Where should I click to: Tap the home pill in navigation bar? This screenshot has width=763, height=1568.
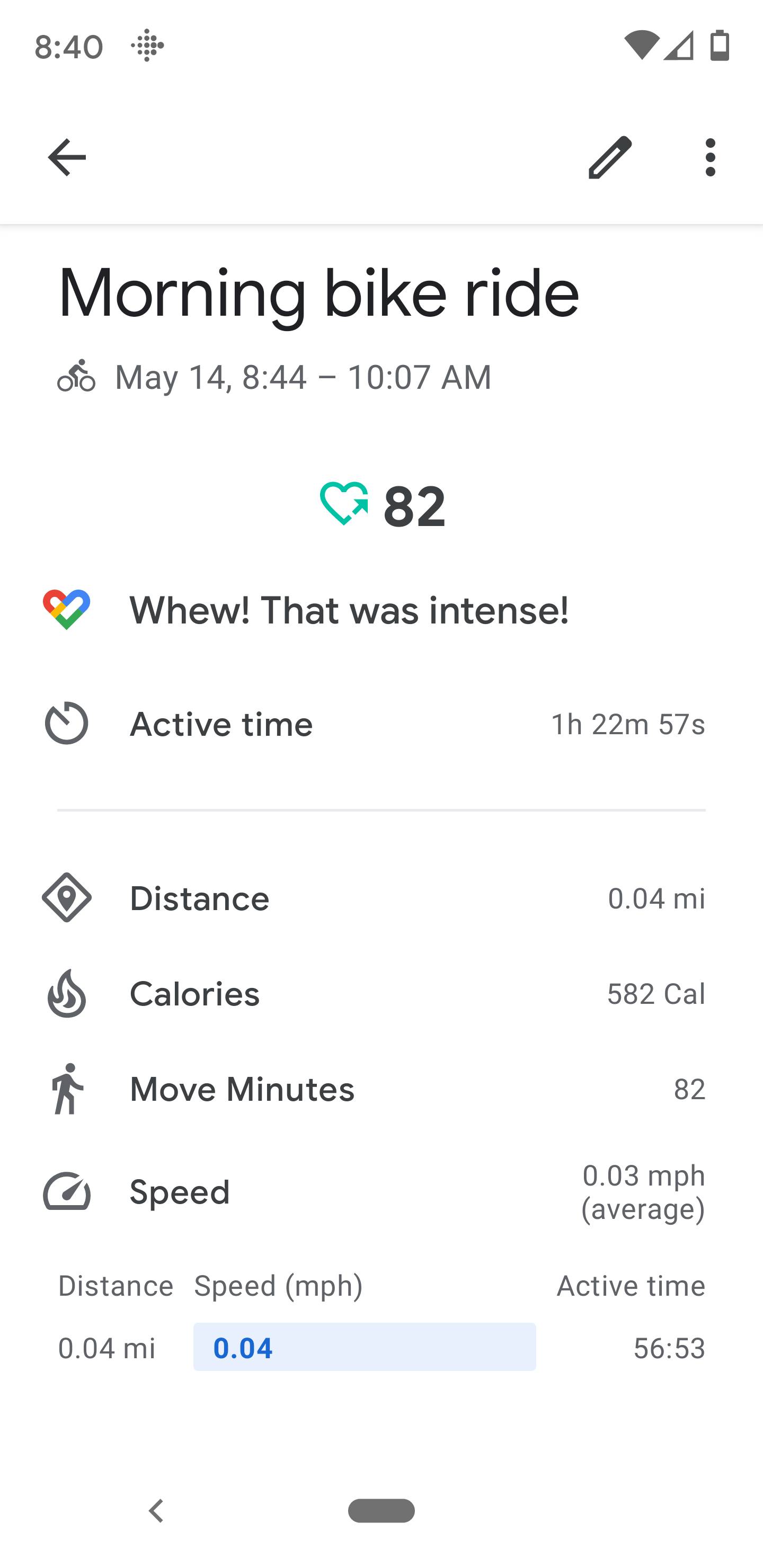(381, 1511)
